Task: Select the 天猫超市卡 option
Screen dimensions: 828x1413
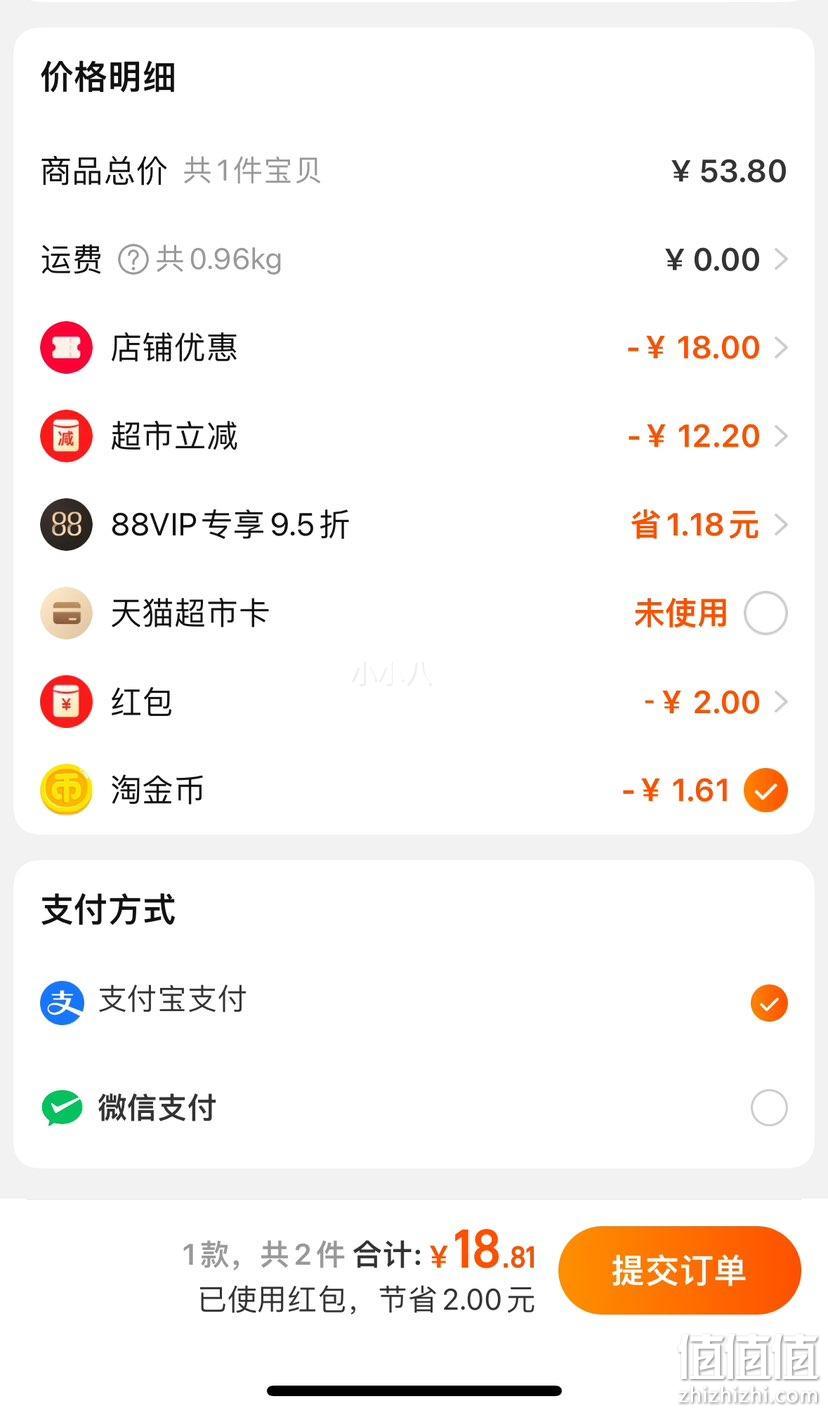Action: click(765, 613)
